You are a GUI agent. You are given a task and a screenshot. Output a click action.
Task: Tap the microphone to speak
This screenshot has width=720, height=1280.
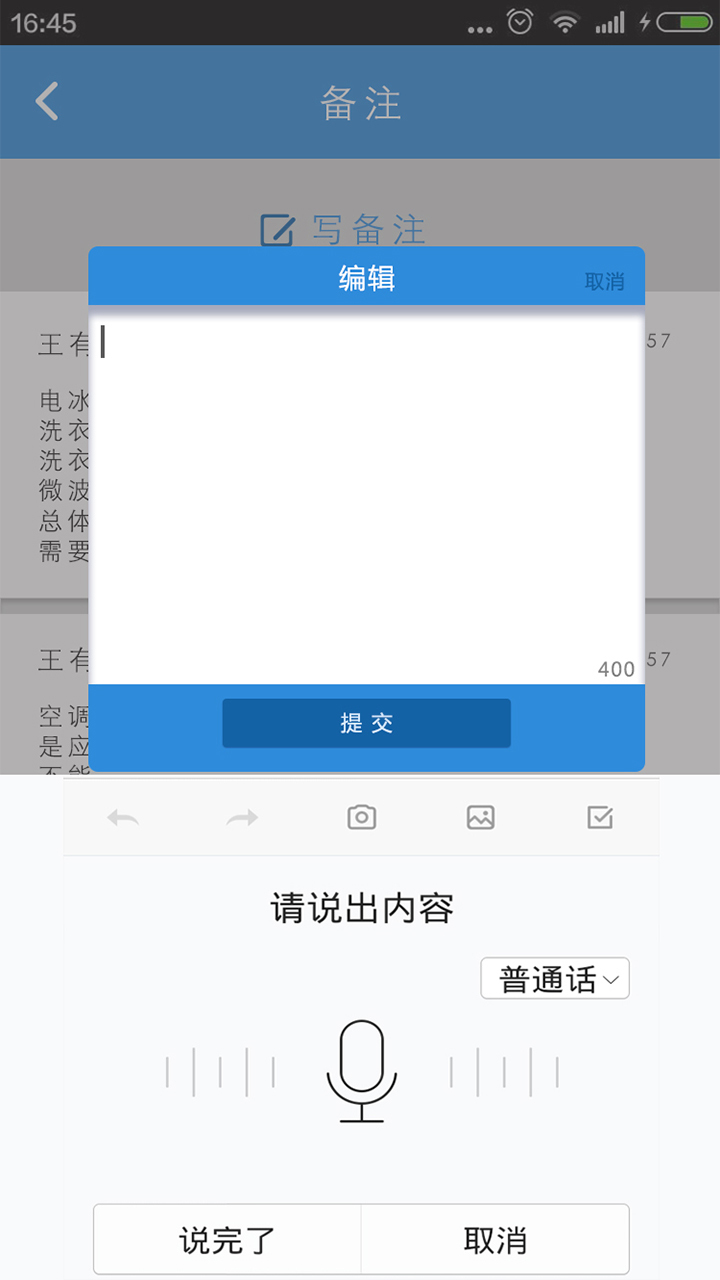[362, 1071]
